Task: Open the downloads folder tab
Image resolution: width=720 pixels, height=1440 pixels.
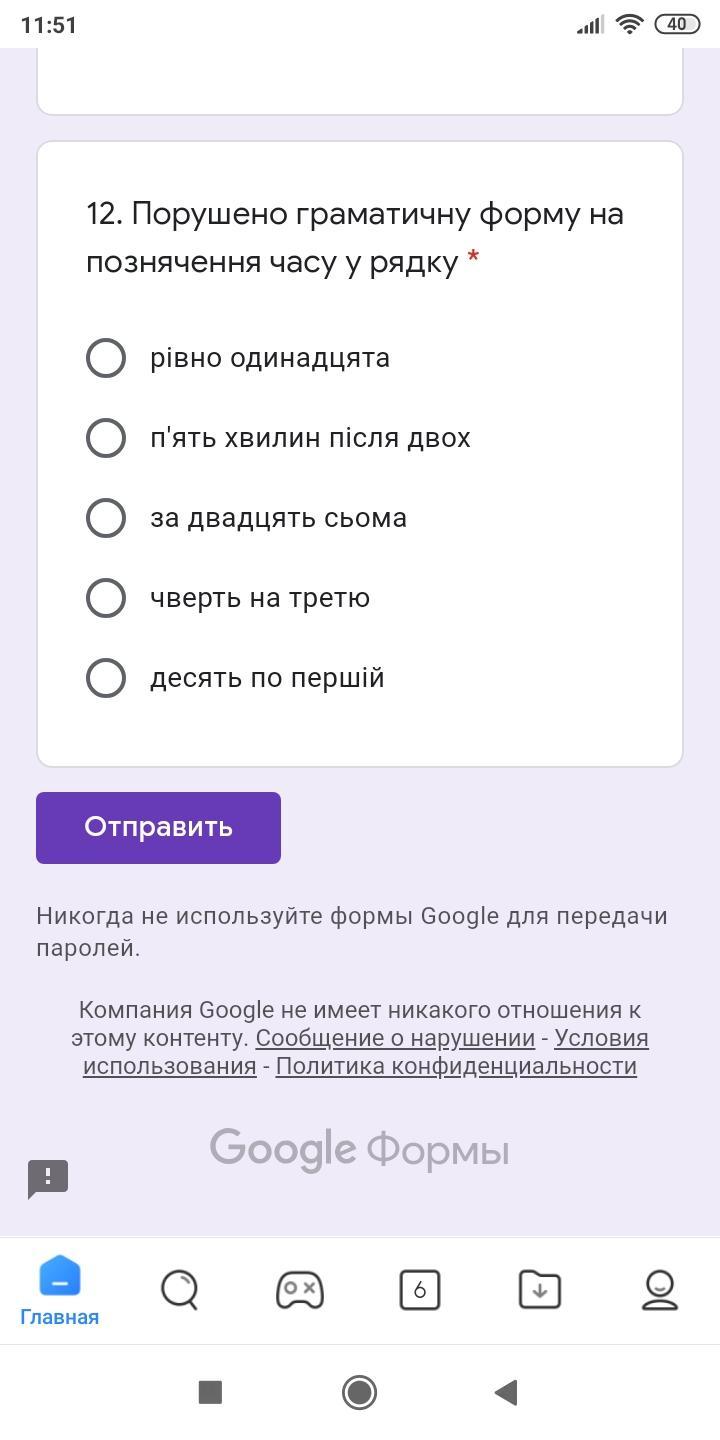Action: pos(540,1290)
